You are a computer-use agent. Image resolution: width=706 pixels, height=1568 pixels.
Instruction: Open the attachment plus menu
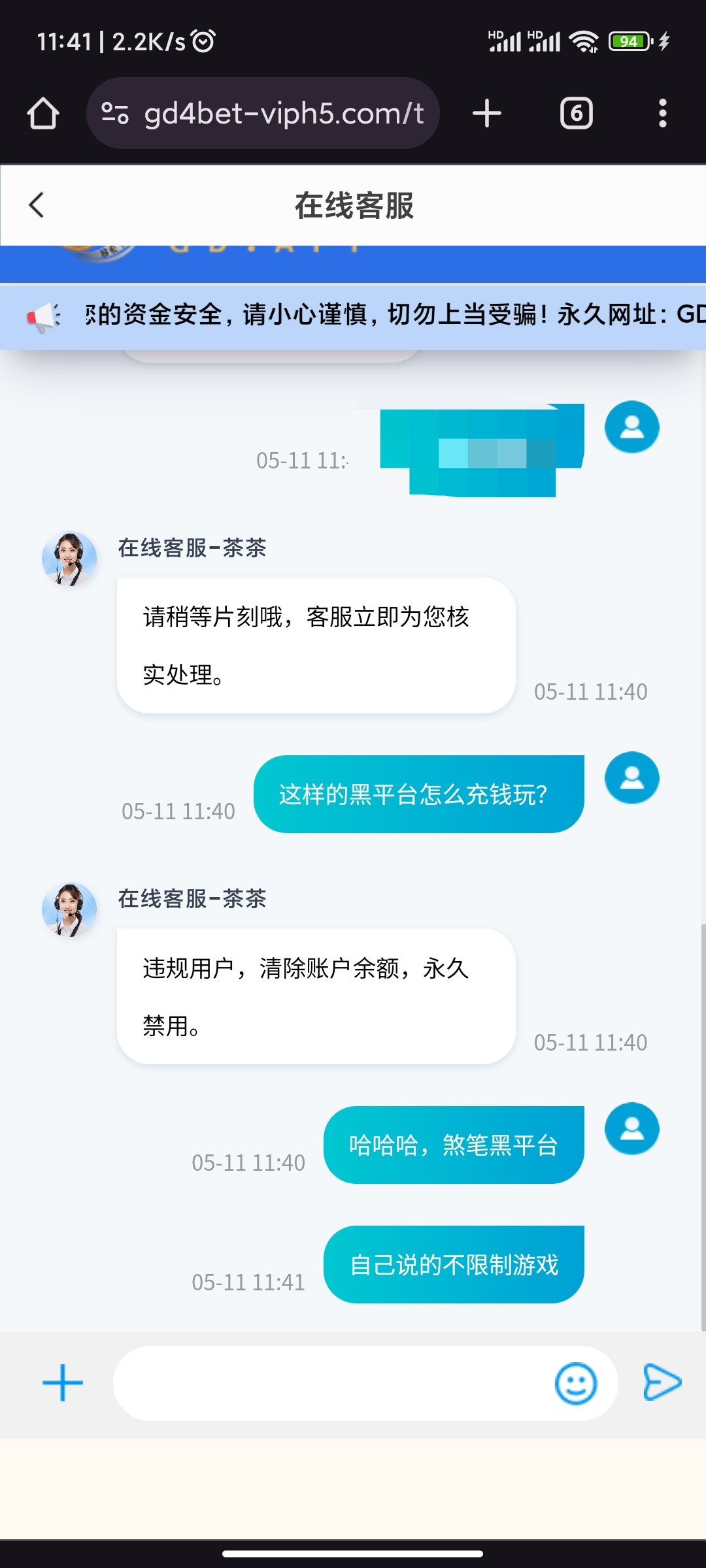(63, 1382)
